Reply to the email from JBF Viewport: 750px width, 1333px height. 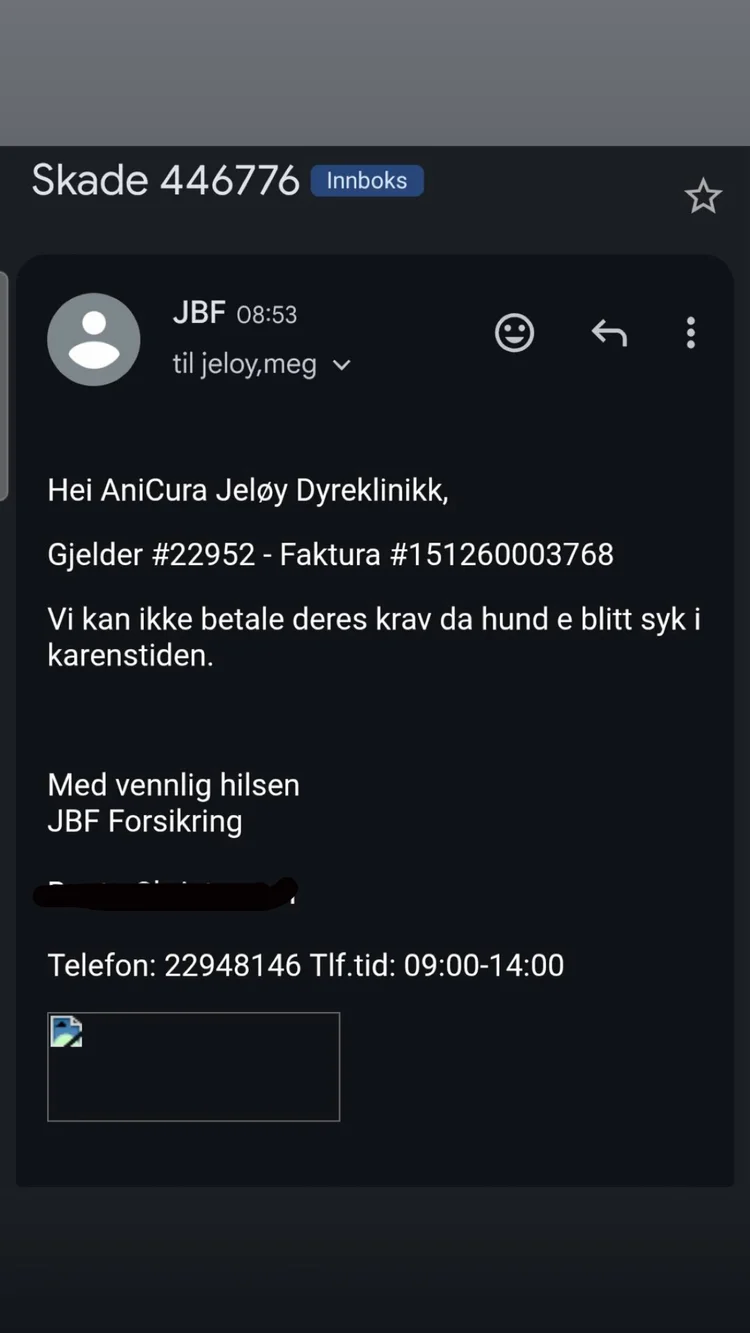(x=609, y=333)
